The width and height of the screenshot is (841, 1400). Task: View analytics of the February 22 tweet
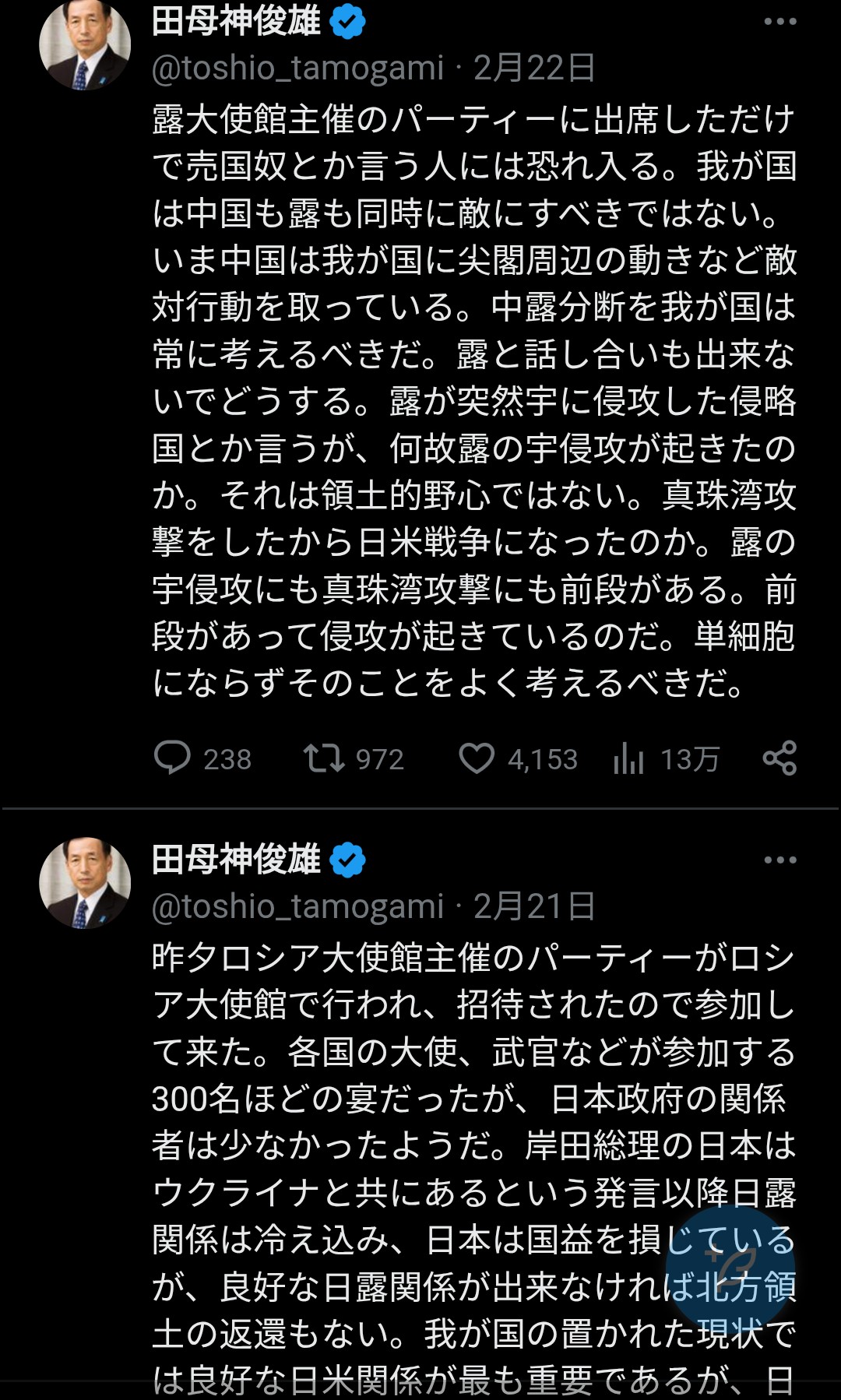pos(629,758)
